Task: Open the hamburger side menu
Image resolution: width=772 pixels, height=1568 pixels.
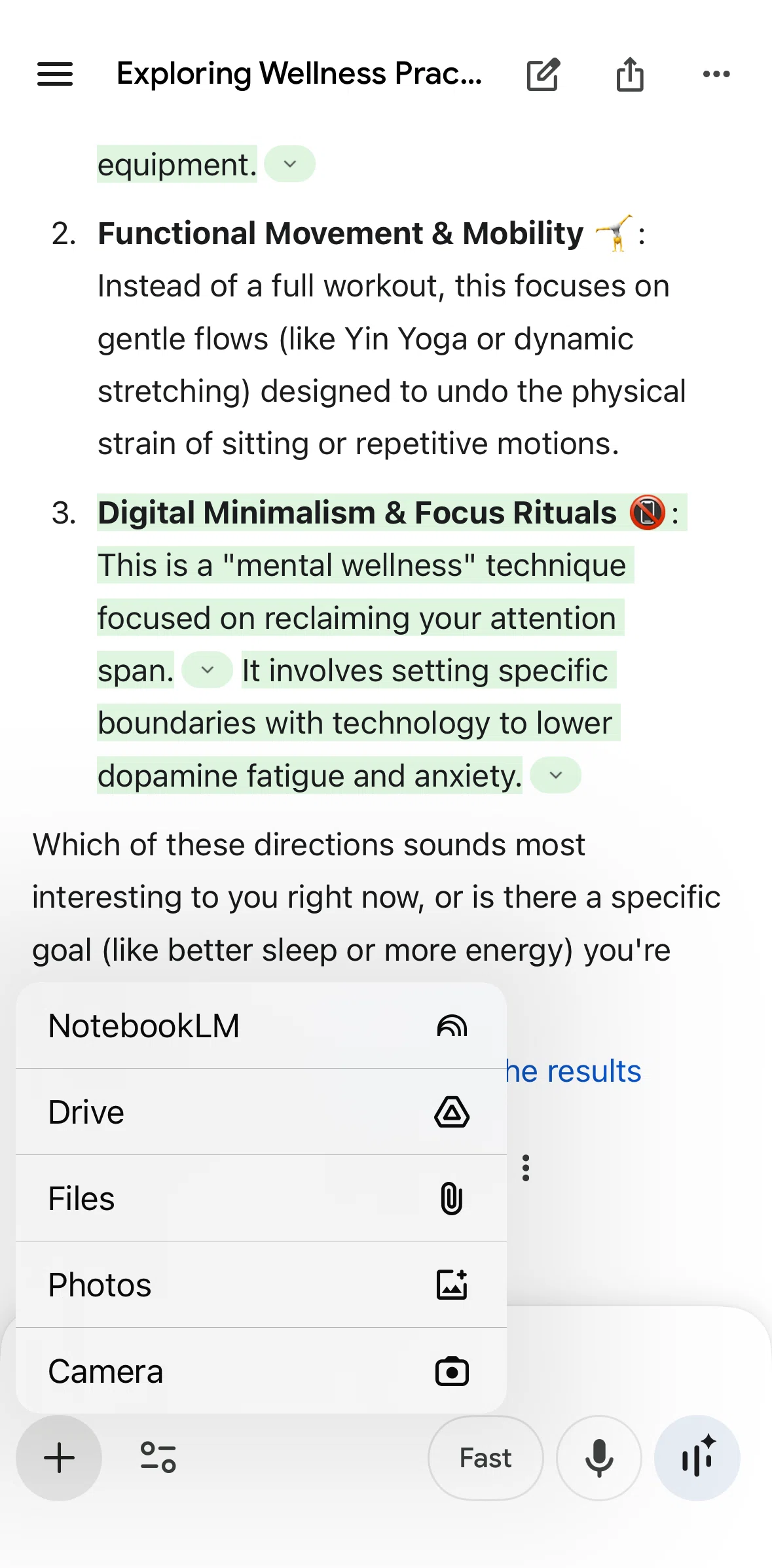Action: click(x=55, y=74)
